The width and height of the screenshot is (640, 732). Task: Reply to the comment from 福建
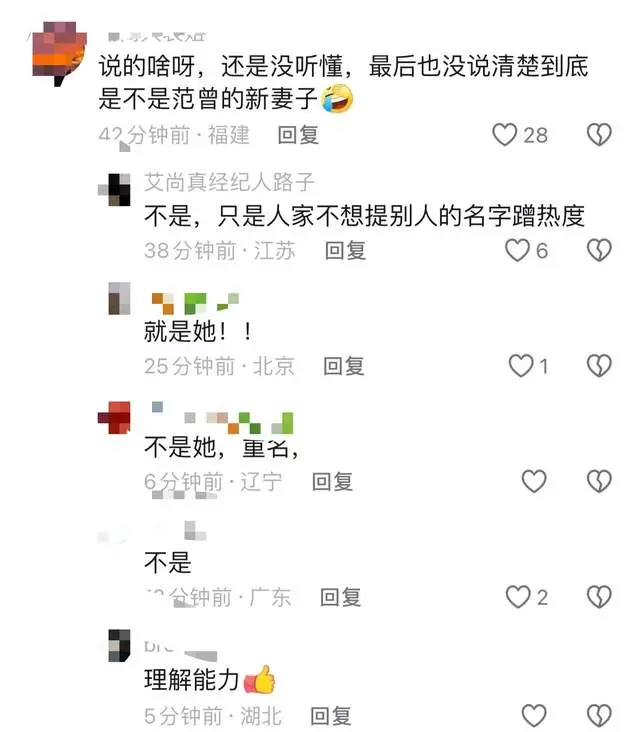tap(298, 135)
